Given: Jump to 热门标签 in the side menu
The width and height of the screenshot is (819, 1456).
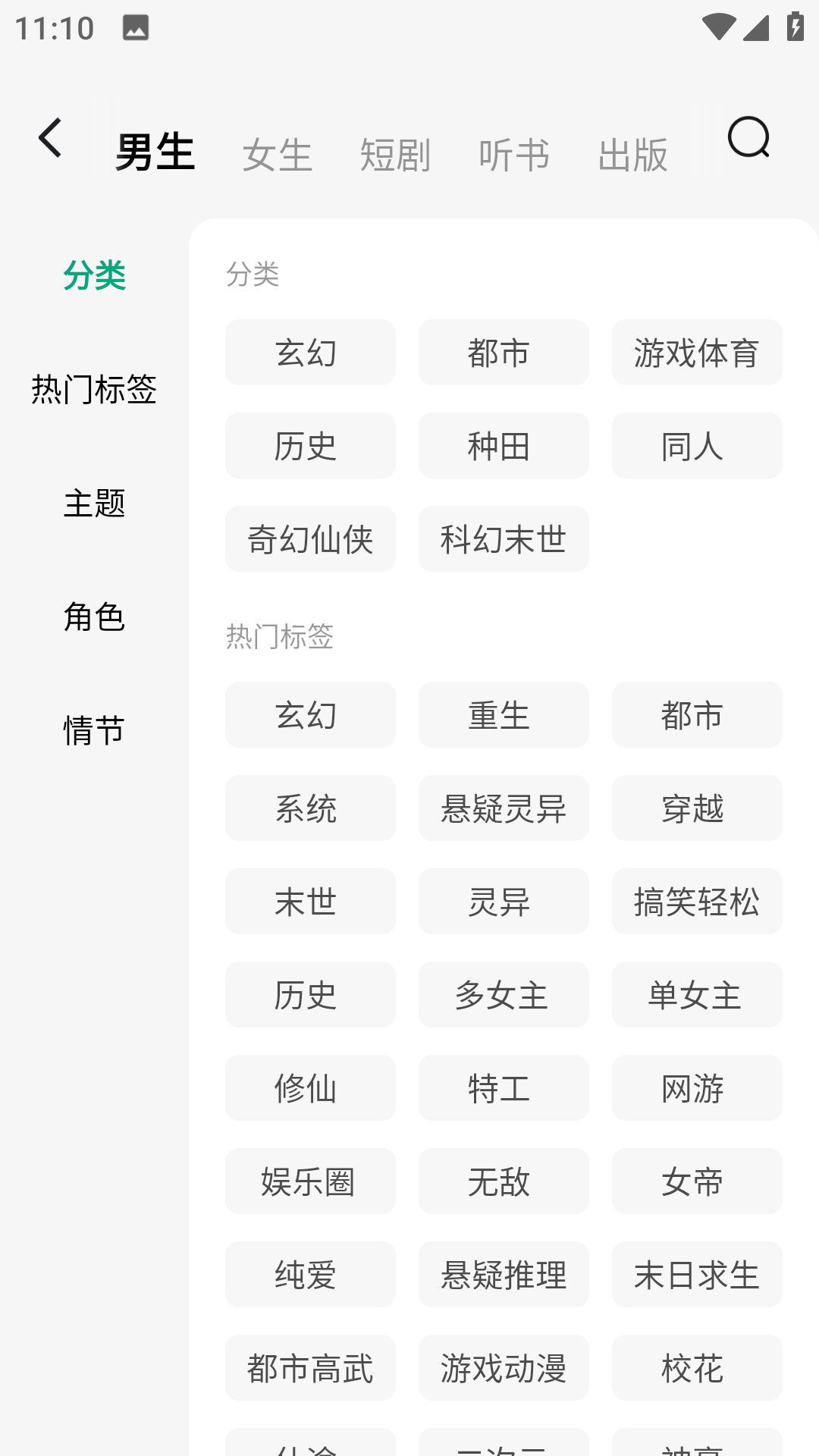Looking at the screenshot, I should (94, 389).
